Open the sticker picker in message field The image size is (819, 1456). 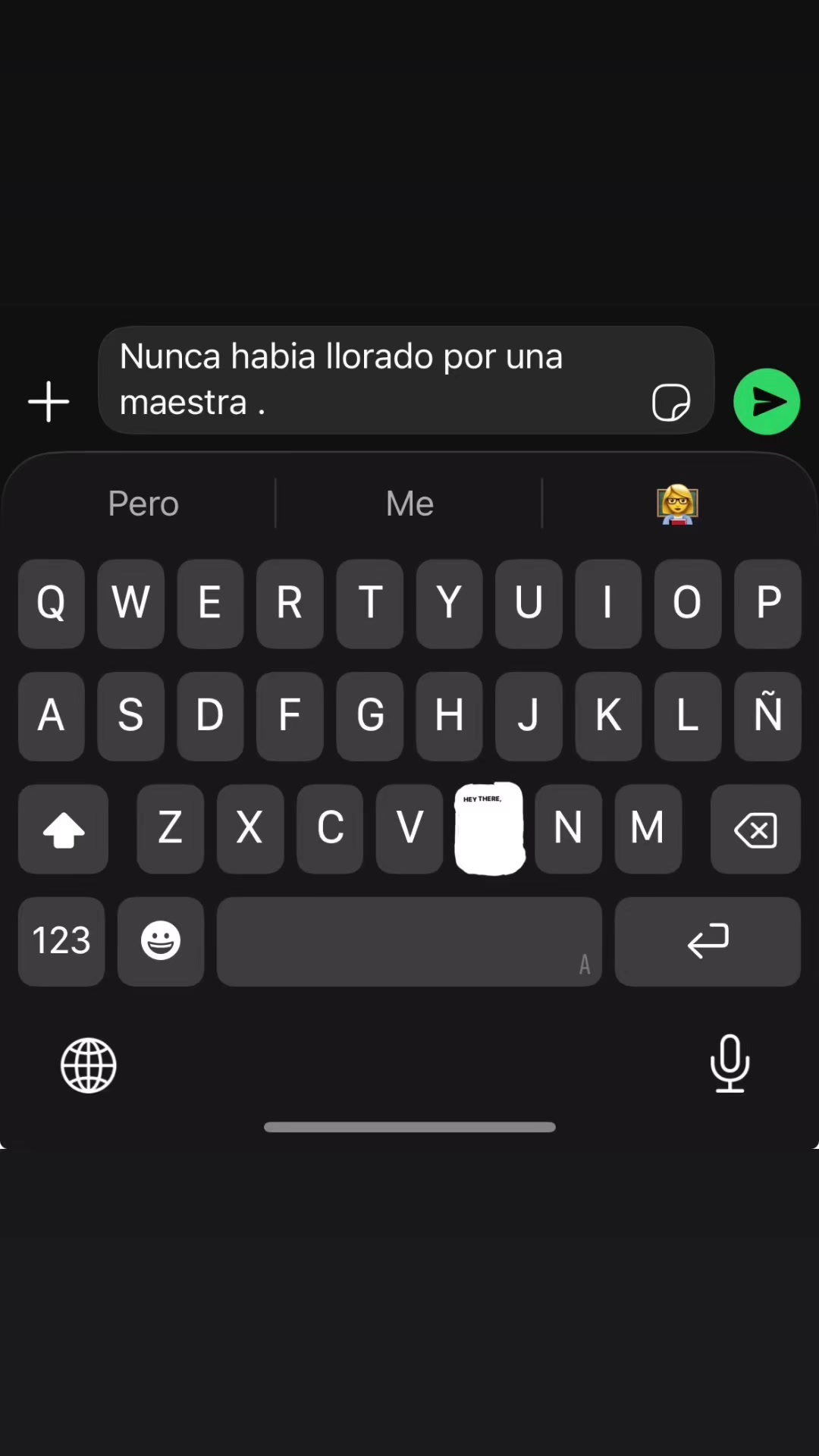(671, 402)
